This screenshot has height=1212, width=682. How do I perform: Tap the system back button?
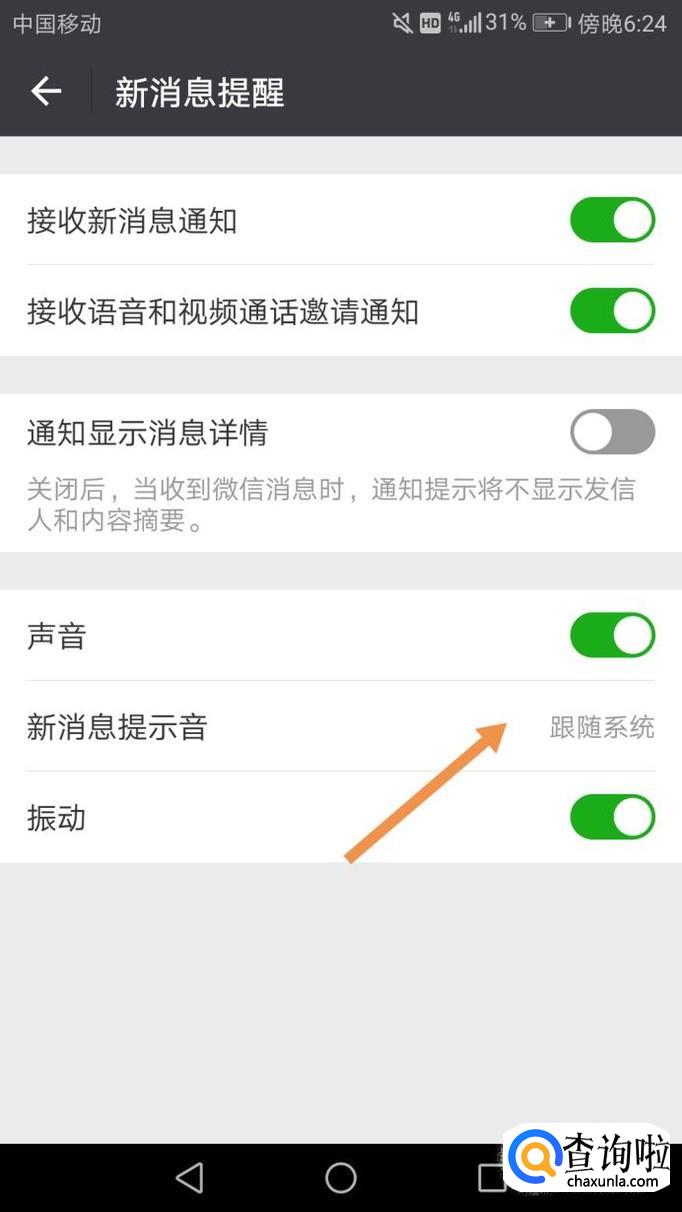pos(190,1177)
